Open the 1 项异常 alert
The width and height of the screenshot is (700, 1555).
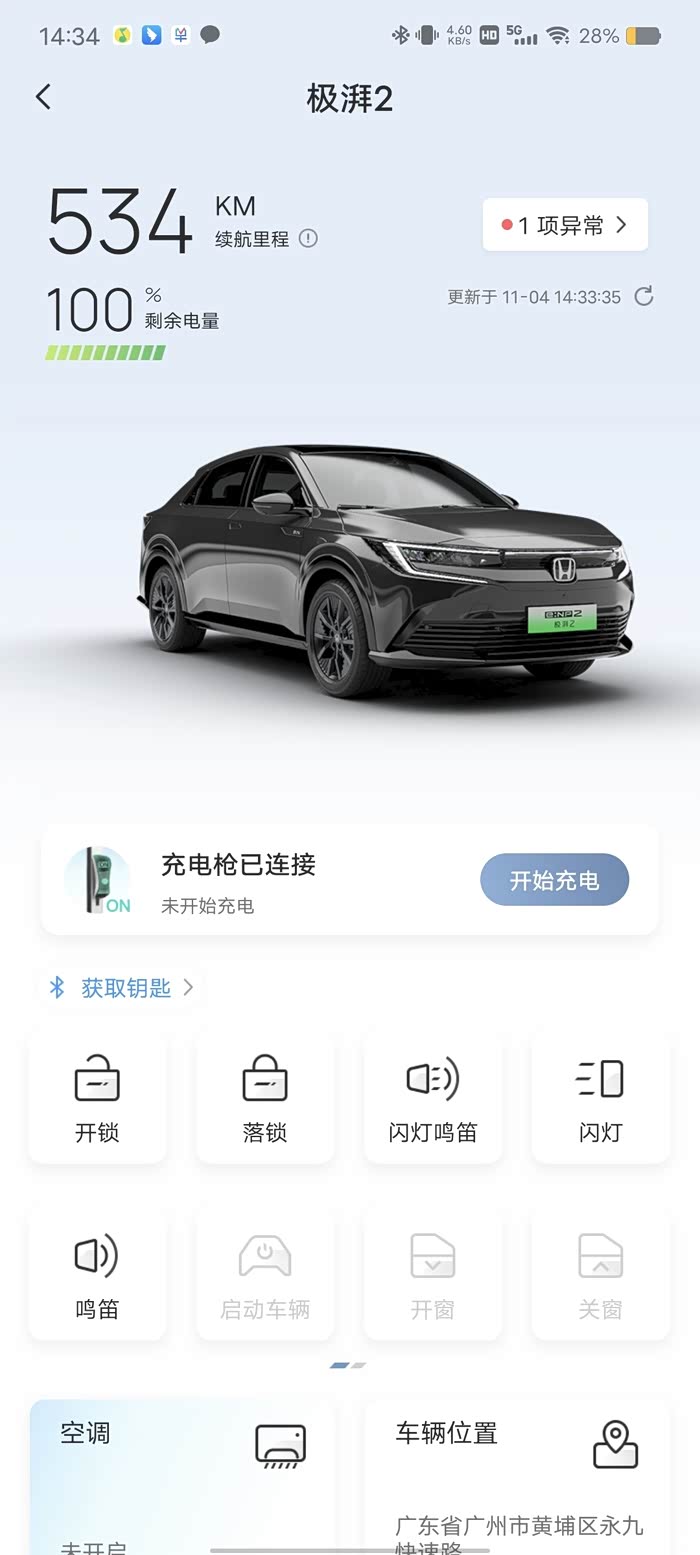565,225
